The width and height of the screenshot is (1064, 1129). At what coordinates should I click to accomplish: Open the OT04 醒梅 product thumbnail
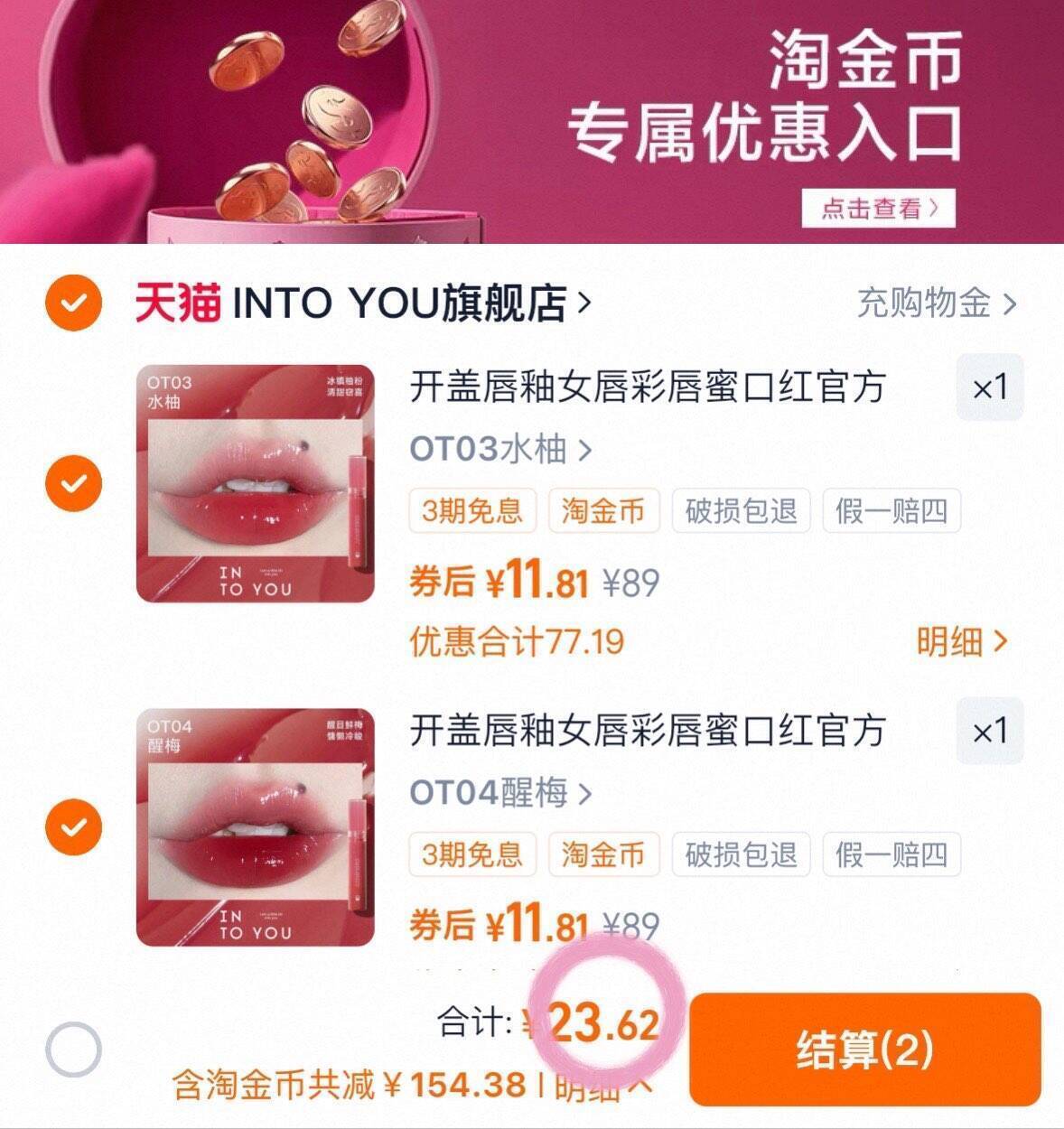click(256, 826)
